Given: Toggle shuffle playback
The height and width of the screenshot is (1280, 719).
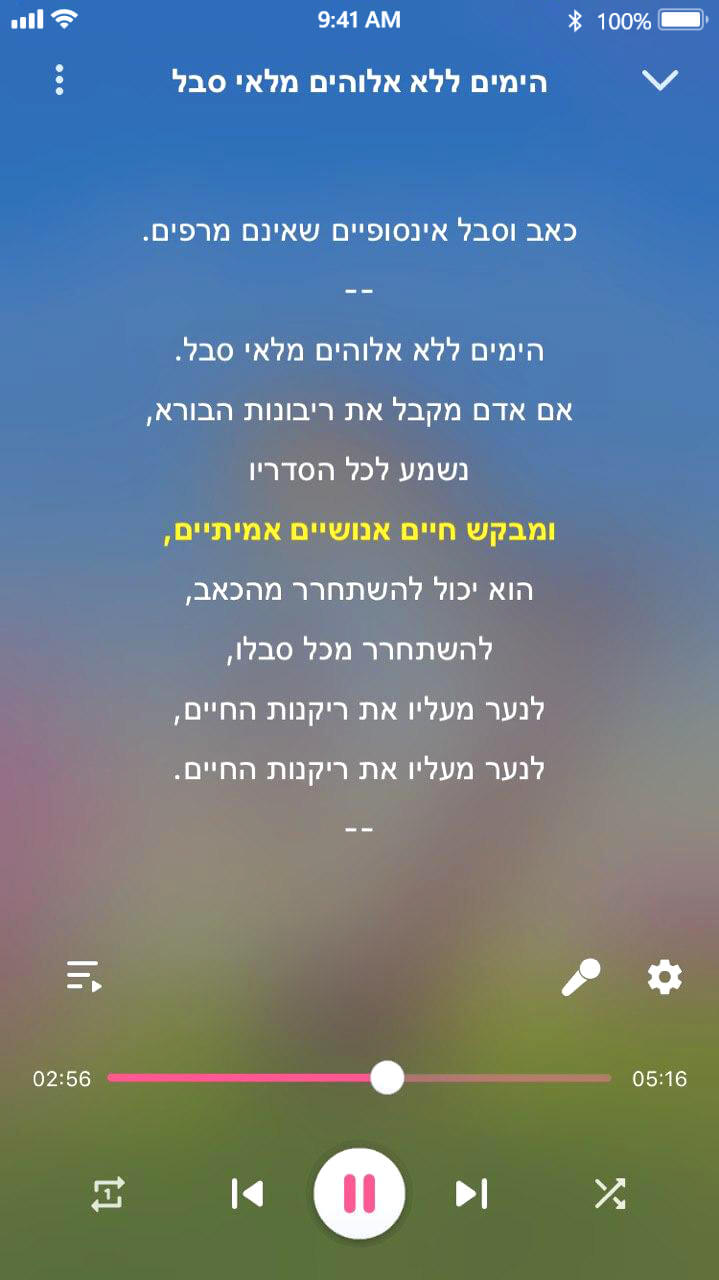Looking at the screenshot, I should 610,1193.
